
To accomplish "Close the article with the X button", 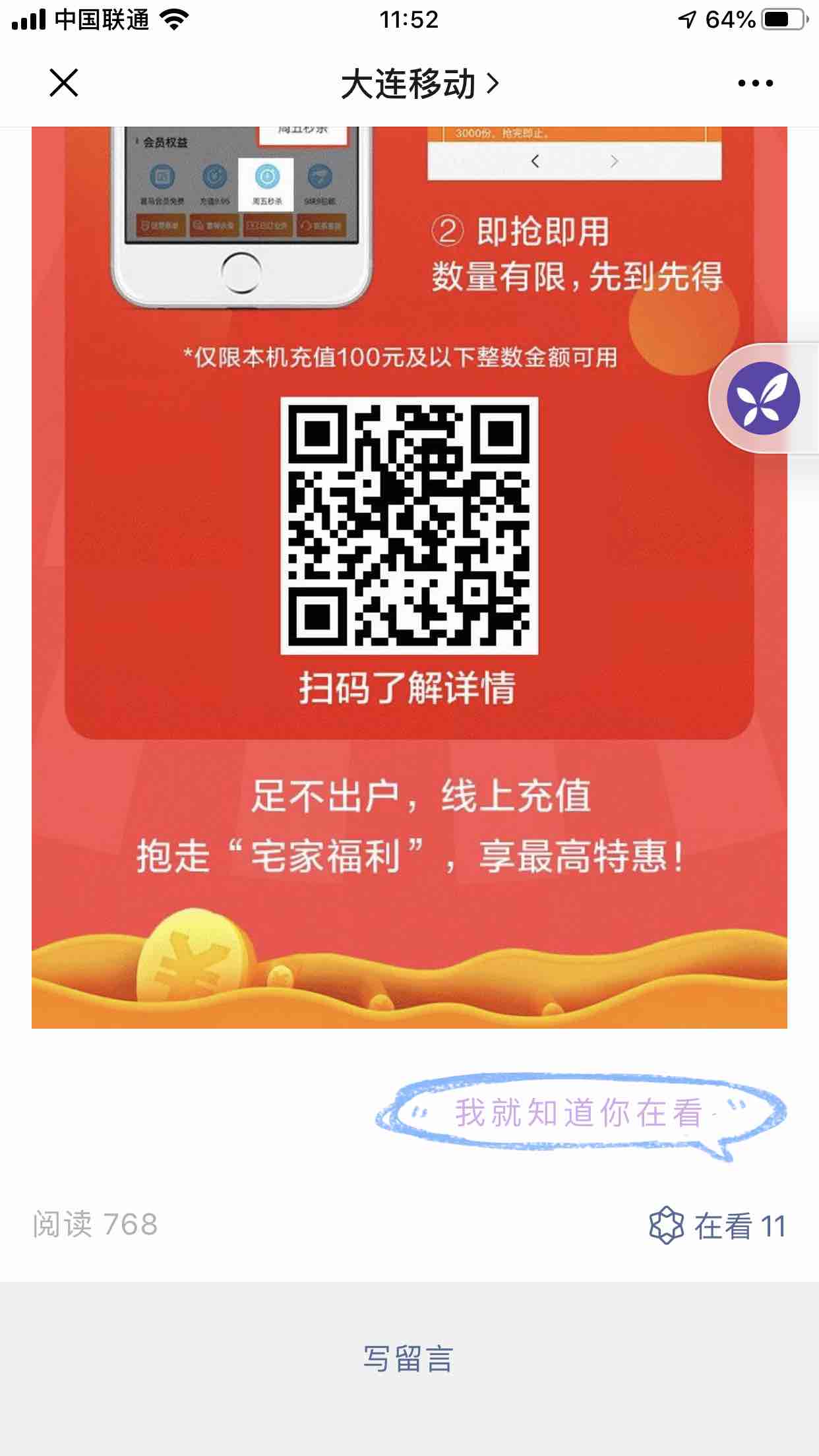I will [64, 83].
